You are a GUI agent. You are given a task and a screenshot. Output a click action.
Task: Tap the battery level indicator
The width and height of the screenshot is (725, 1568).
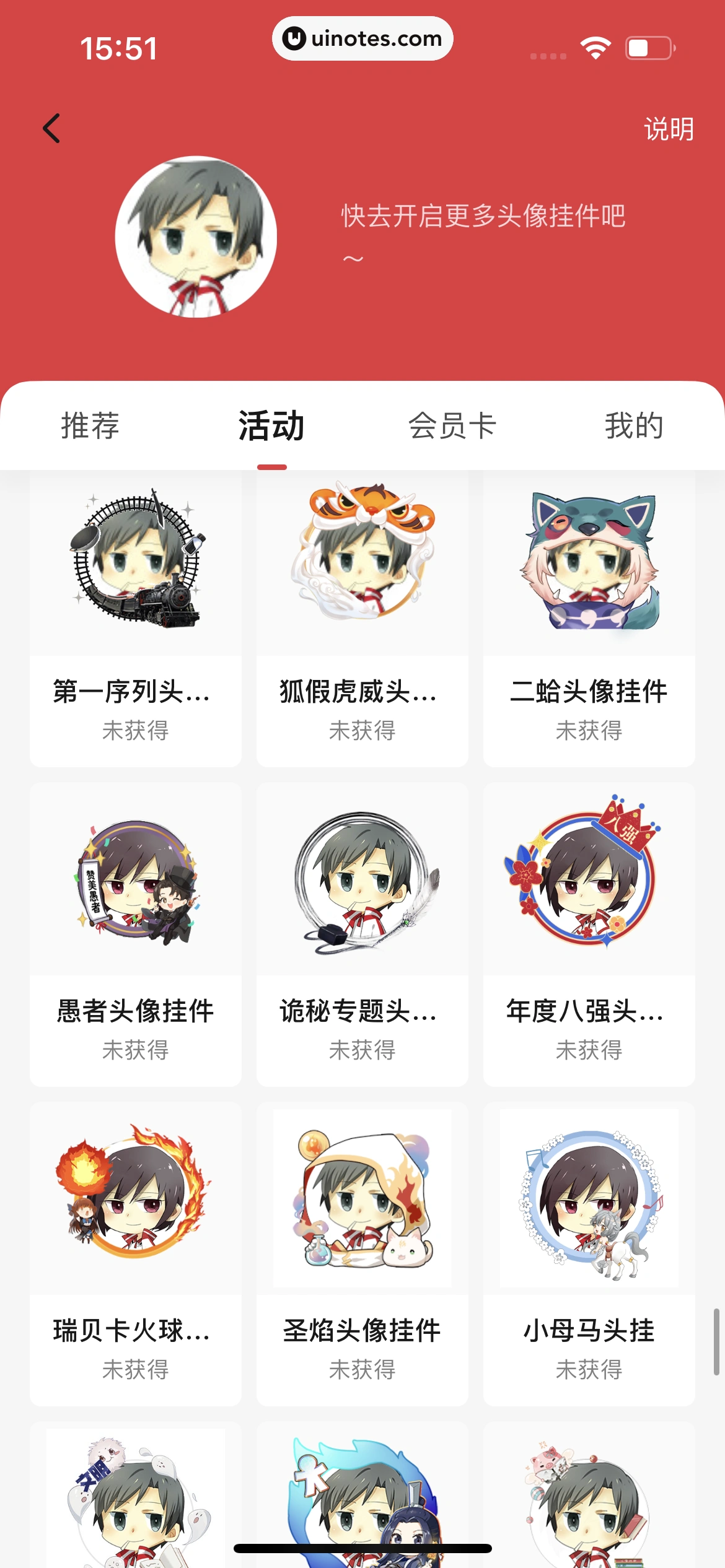649,46
